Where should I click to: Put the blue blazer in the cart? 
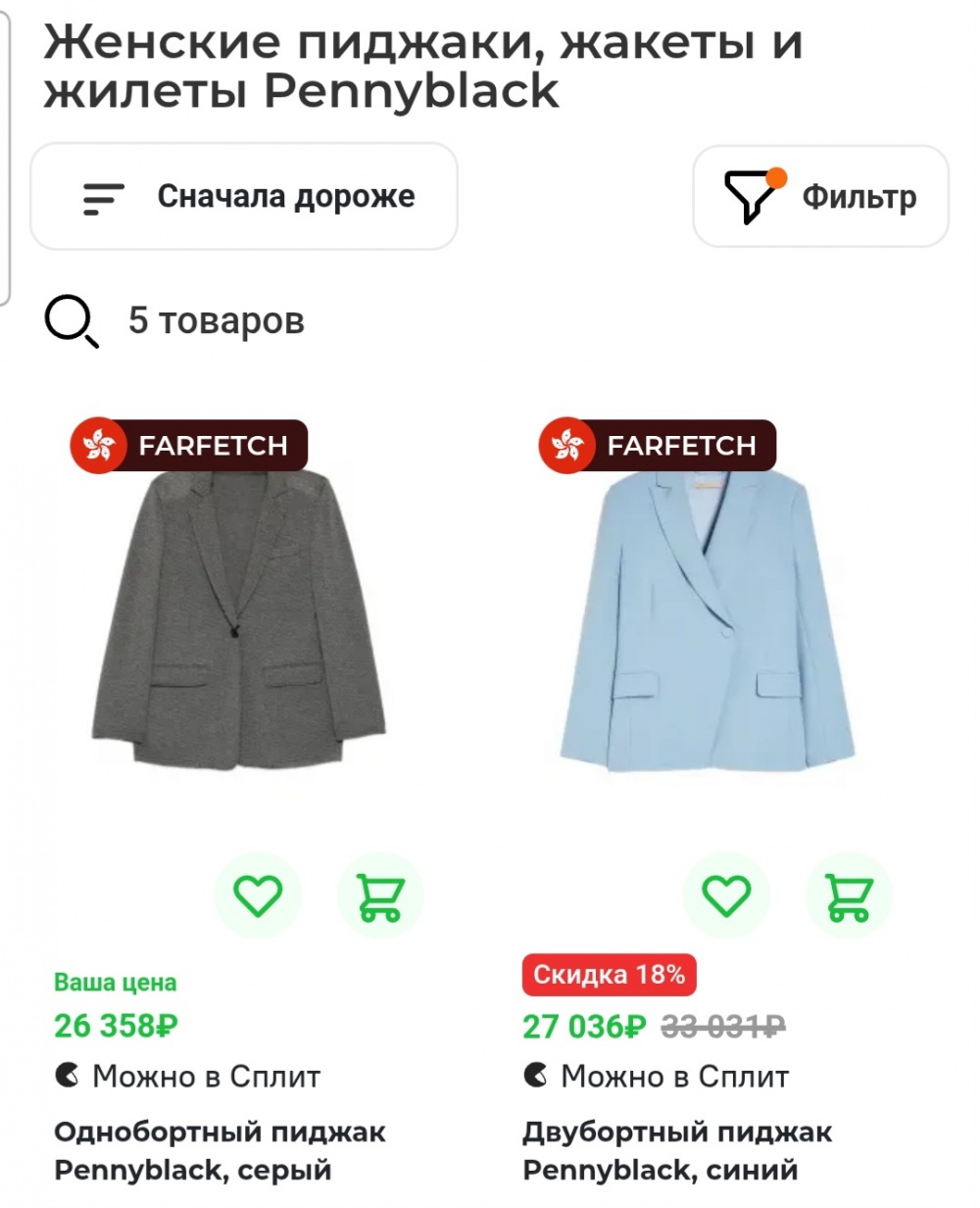pyautogui.click(x=848, y=894)
